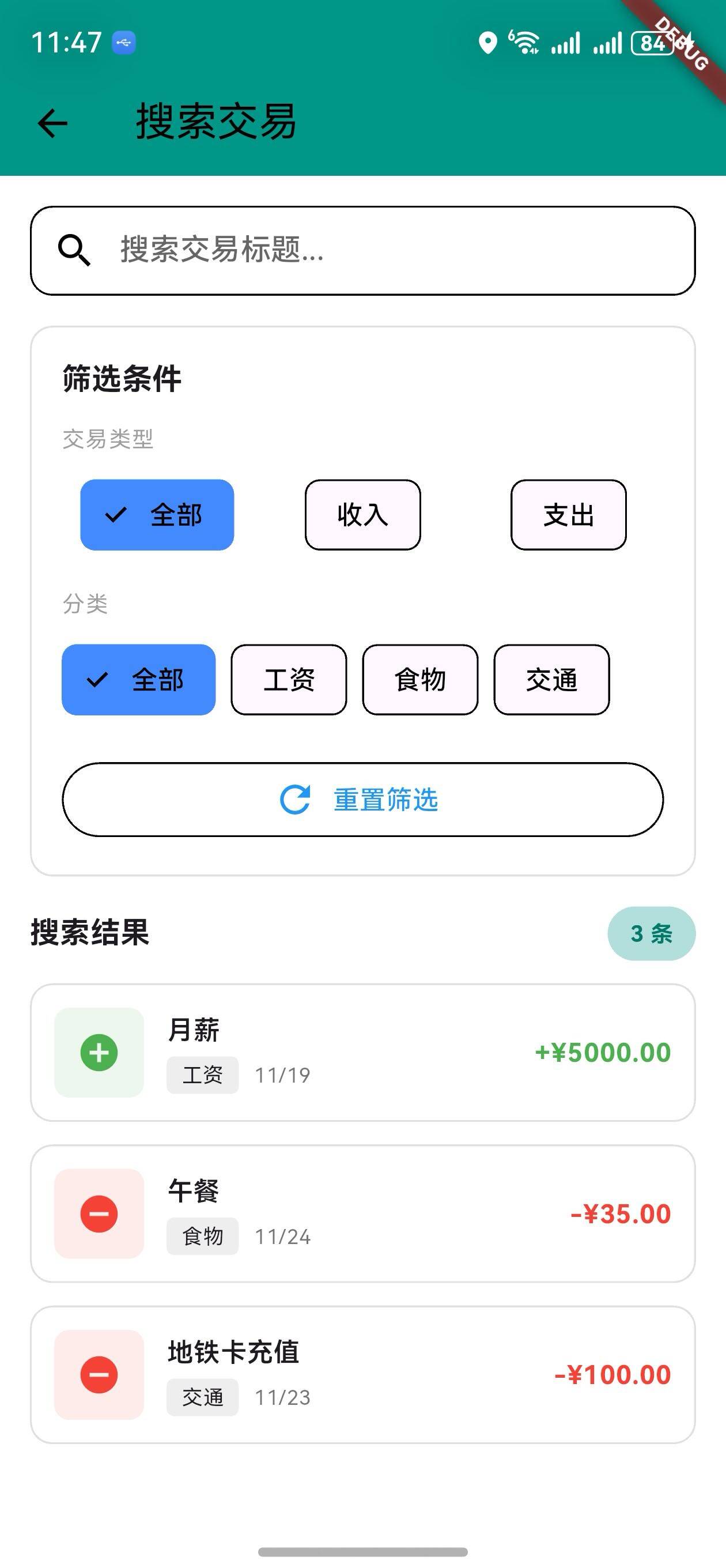Open the 地铁卡充值 transaction entry
This screenshot has width=726, height=1568.
point(362,1375)
